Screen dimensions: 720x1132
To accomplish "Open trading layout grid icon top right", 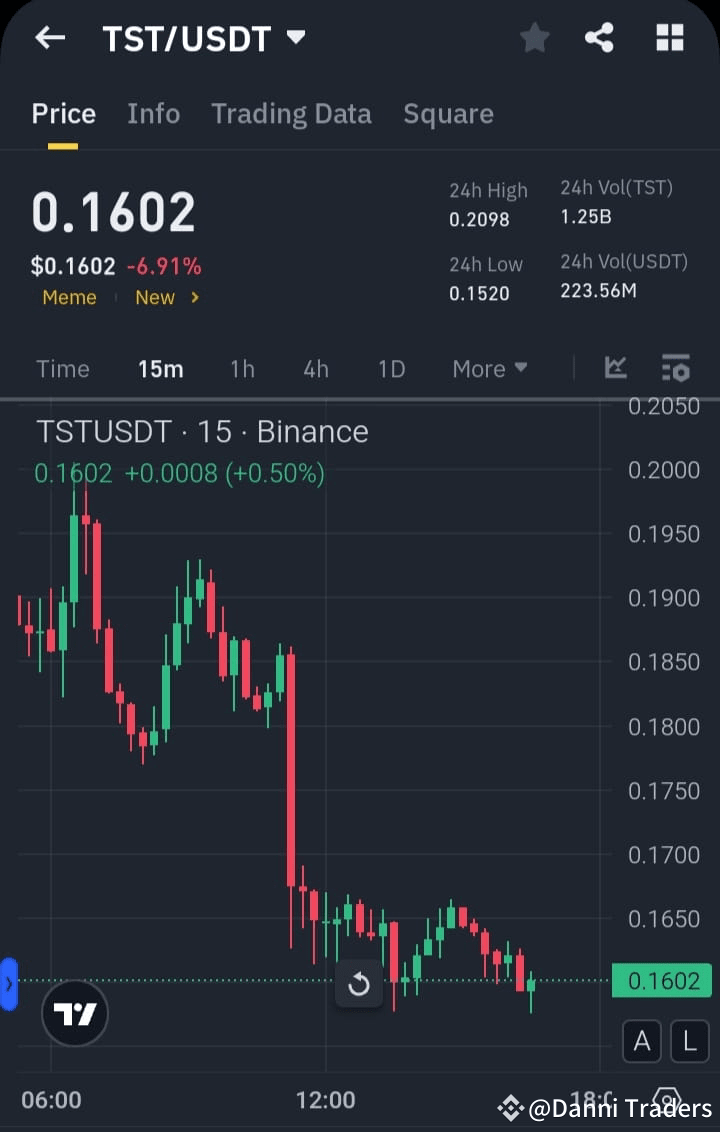I will point(669,38).
